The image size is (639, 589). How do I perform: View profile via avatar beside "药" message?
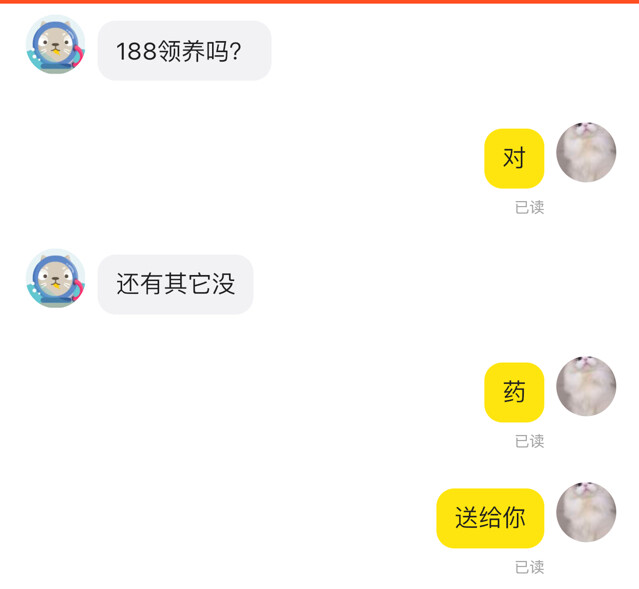click(586, 386)
